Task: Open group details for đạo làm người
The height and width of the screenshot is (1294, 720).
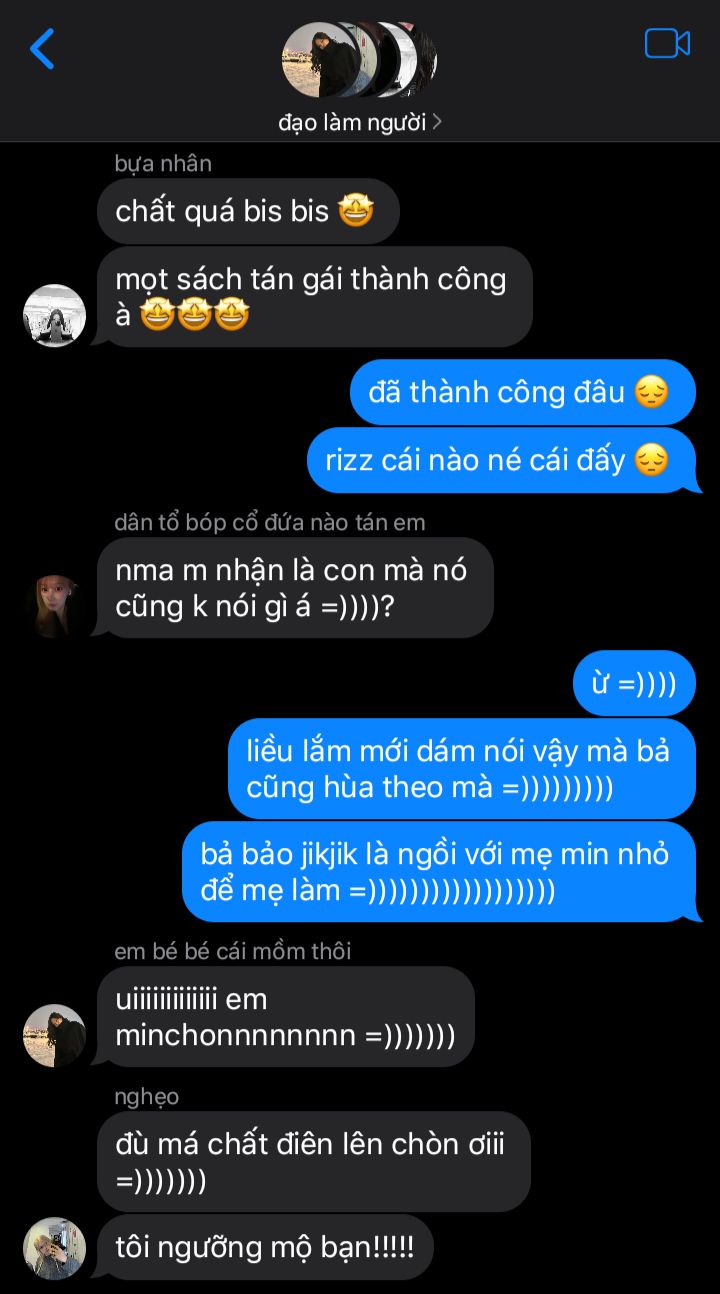Action: point(360,122)
